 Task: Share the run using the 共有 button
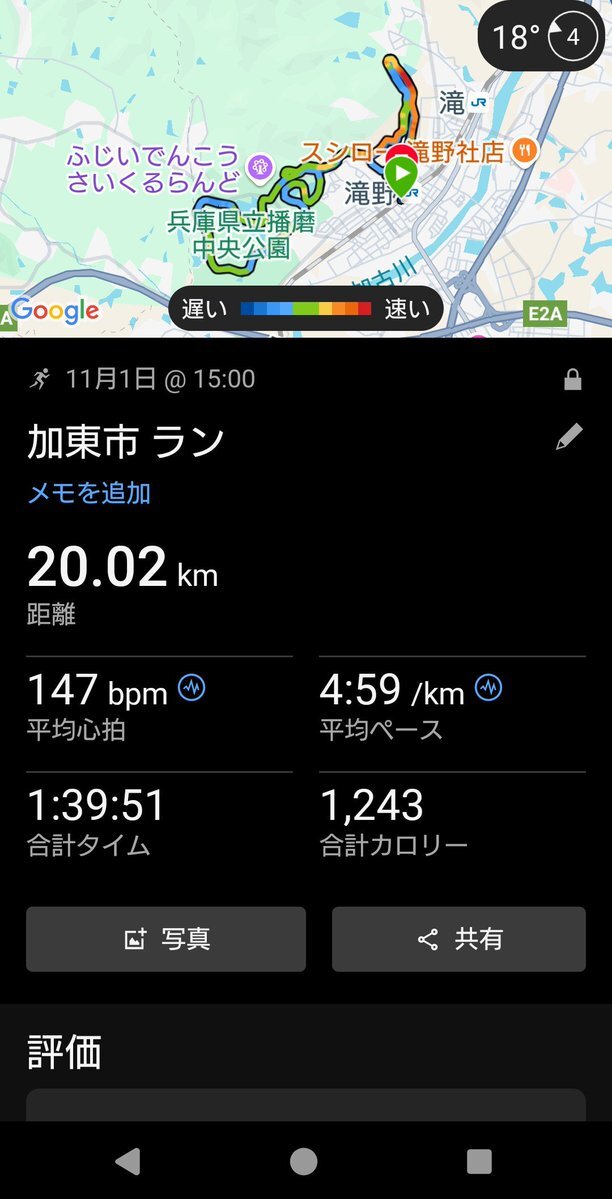pos(459,939)
